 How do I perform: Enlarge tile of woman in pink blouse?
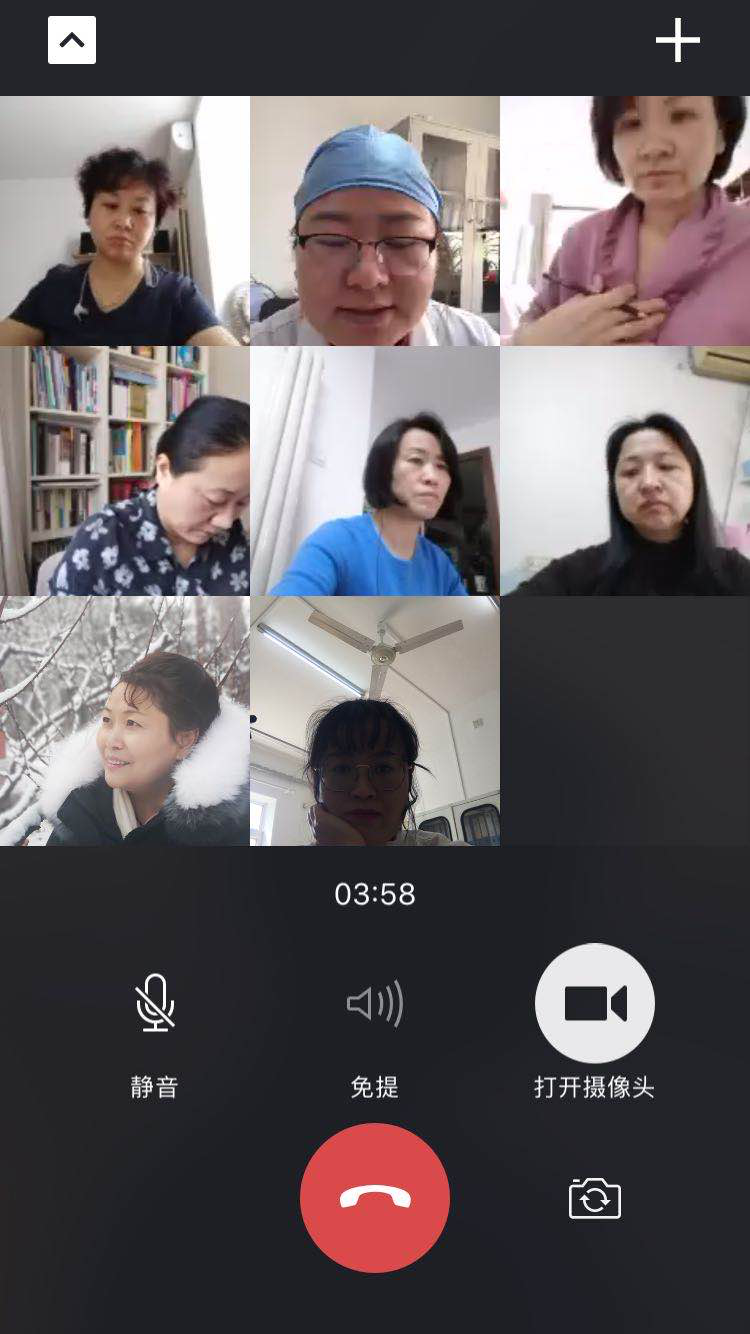coord(625,221)
